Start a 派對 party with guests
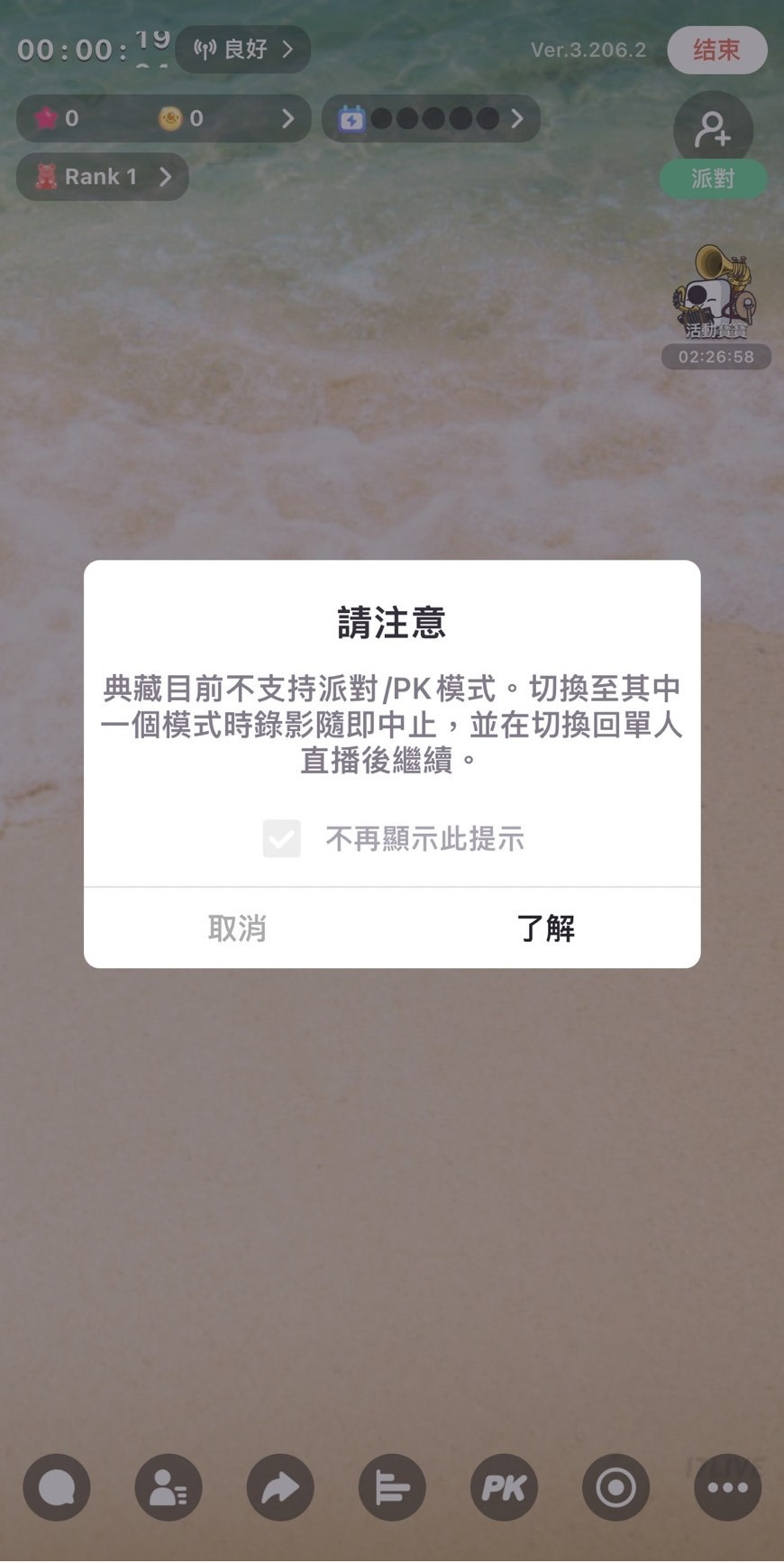 [x=713, y=144]
